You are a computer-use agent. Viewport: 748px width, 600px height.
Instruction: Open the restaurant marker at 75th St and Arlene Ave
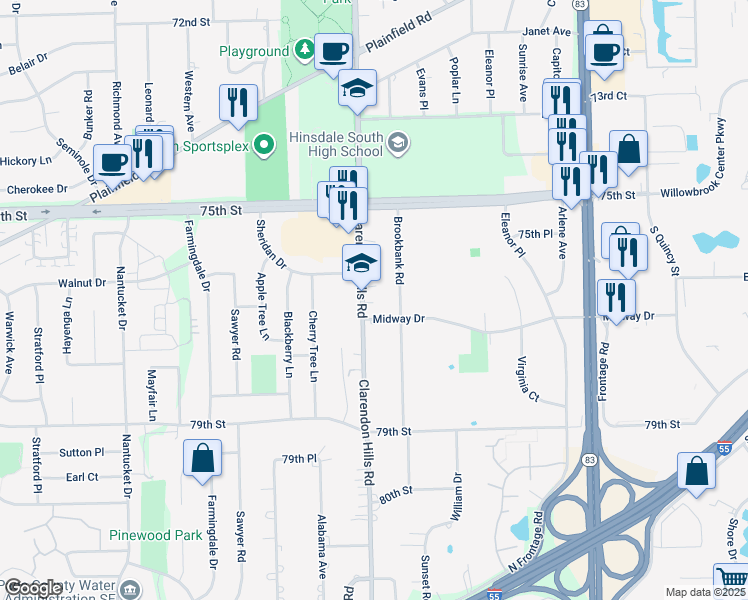[x=571, y=183]
